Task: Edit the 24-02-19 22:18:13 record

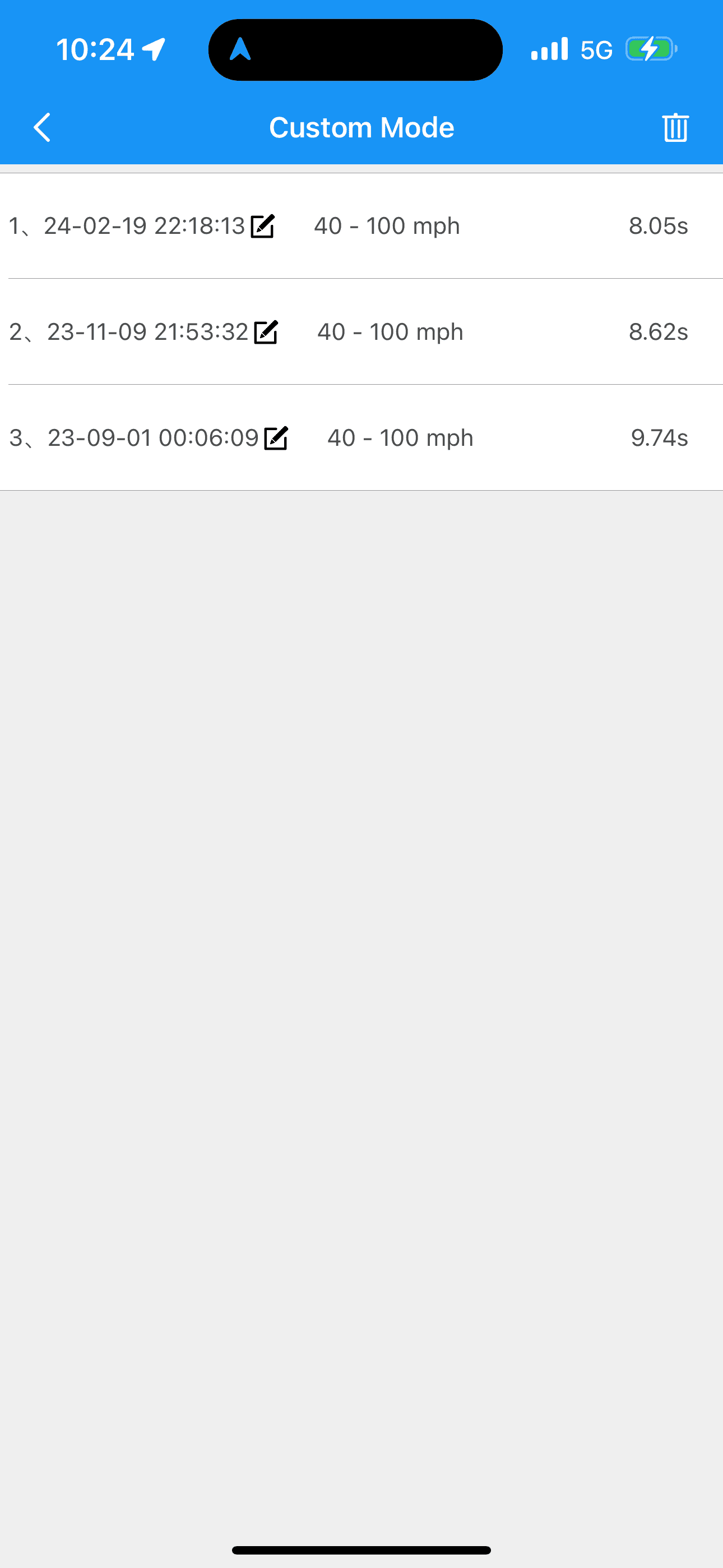Action: (263, 227)
